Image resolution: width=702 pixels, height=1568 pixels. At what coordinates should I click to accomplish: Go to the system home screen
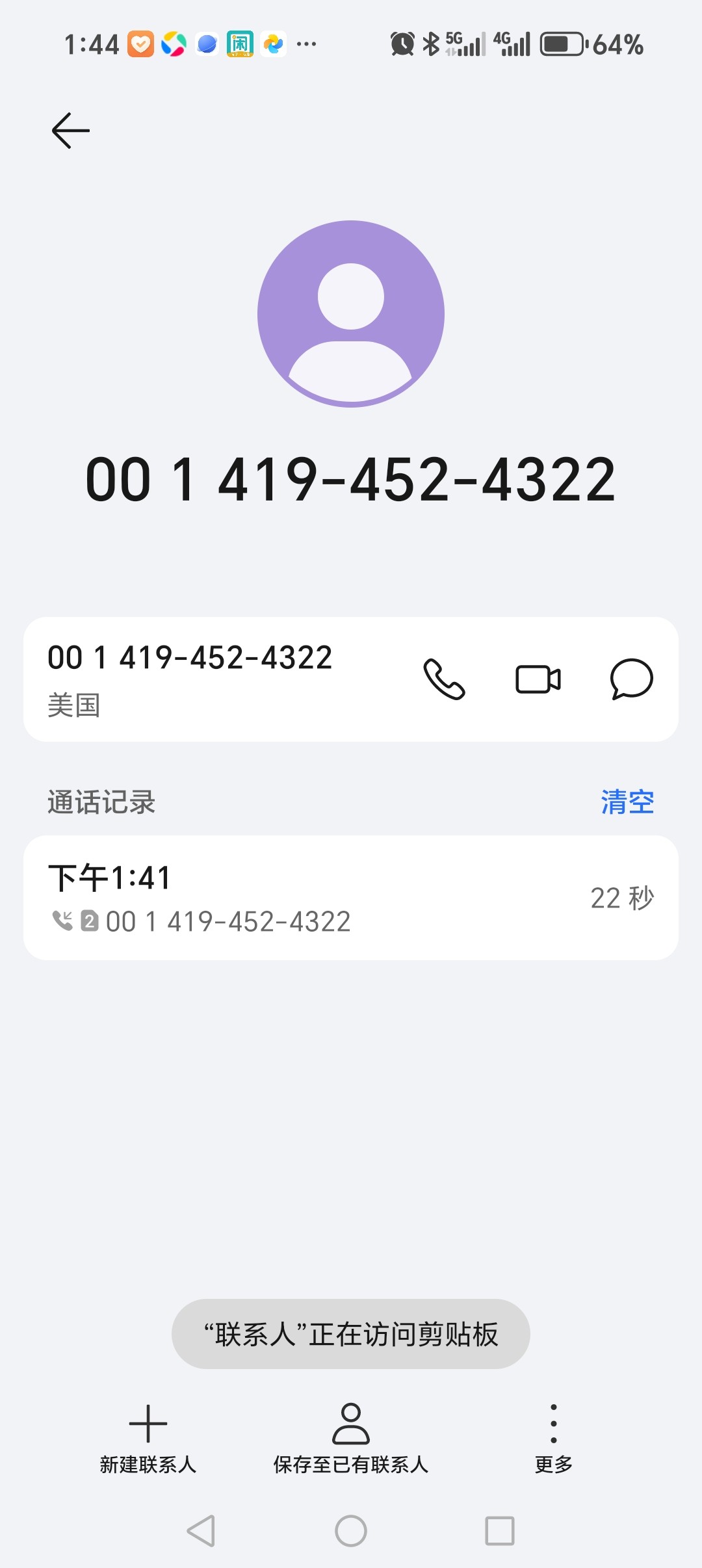coord(351,1531)
